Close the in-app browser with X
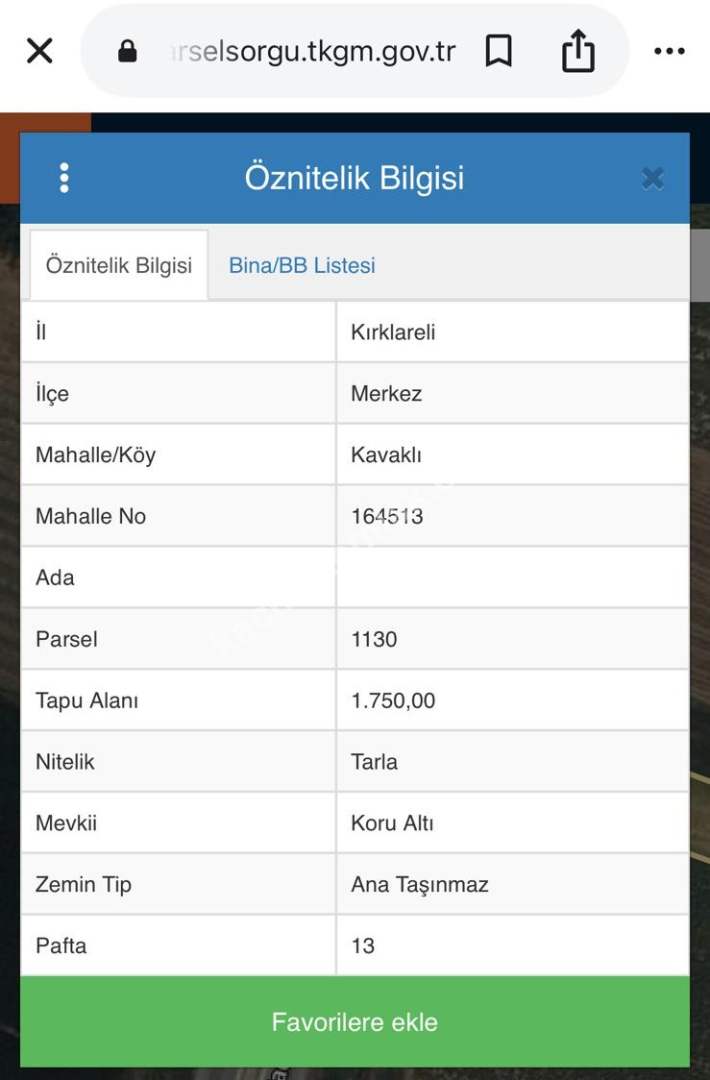This screenshot has height=1080, width=710. (x=39, y=51)
